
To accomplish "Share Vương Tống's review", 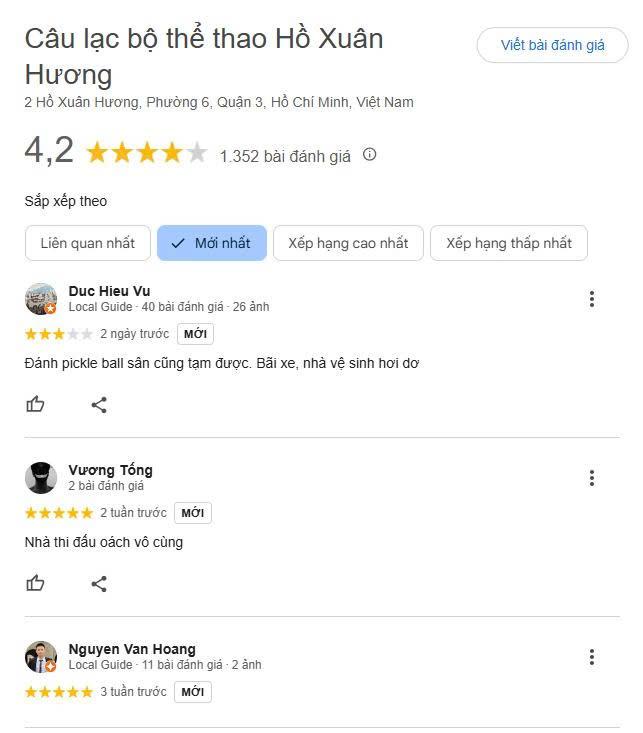I will (x=99, y=583).
